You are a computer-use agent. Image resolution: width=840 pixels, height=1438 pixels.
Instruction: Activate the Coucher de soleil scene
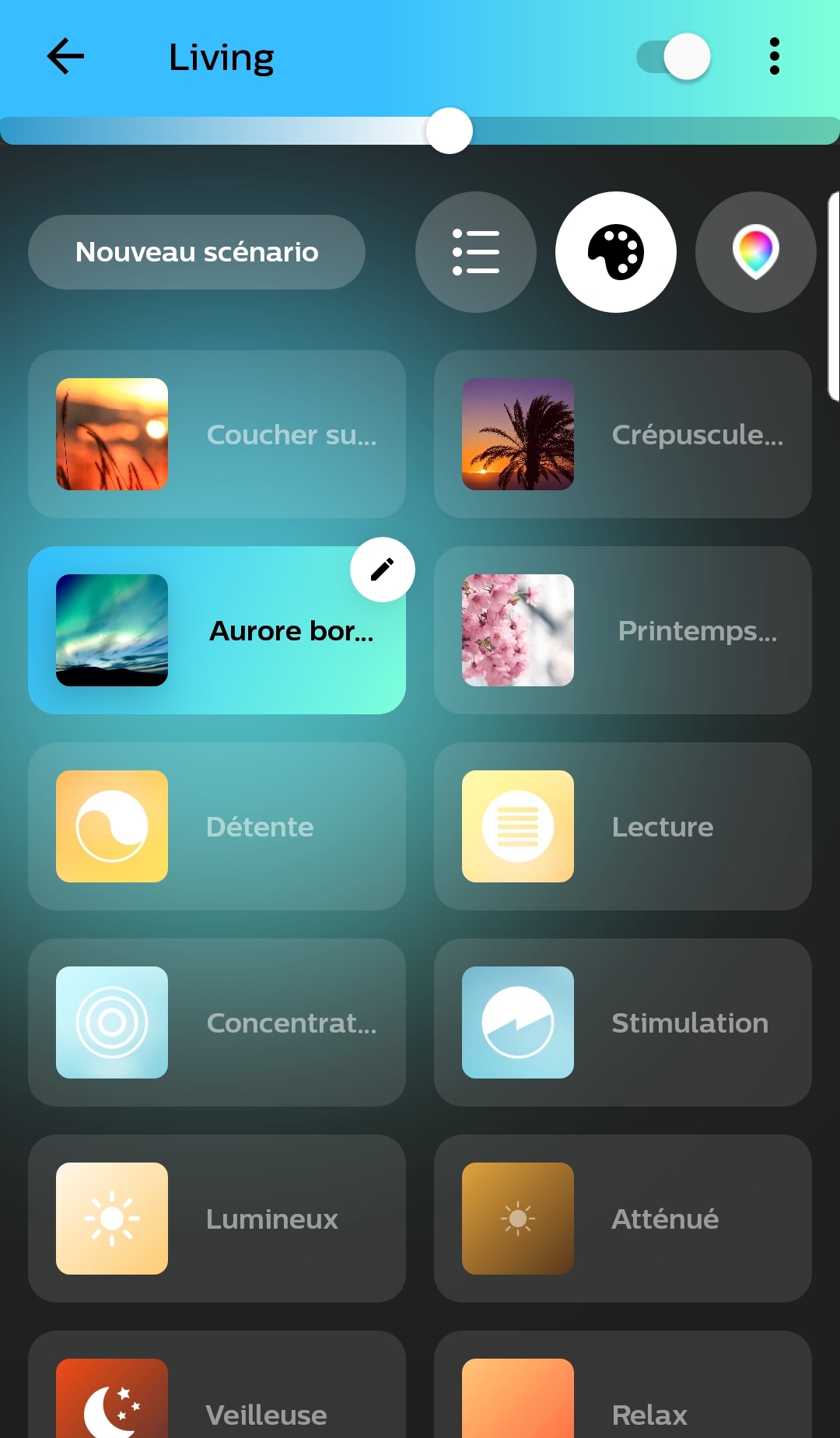(217, 434)
